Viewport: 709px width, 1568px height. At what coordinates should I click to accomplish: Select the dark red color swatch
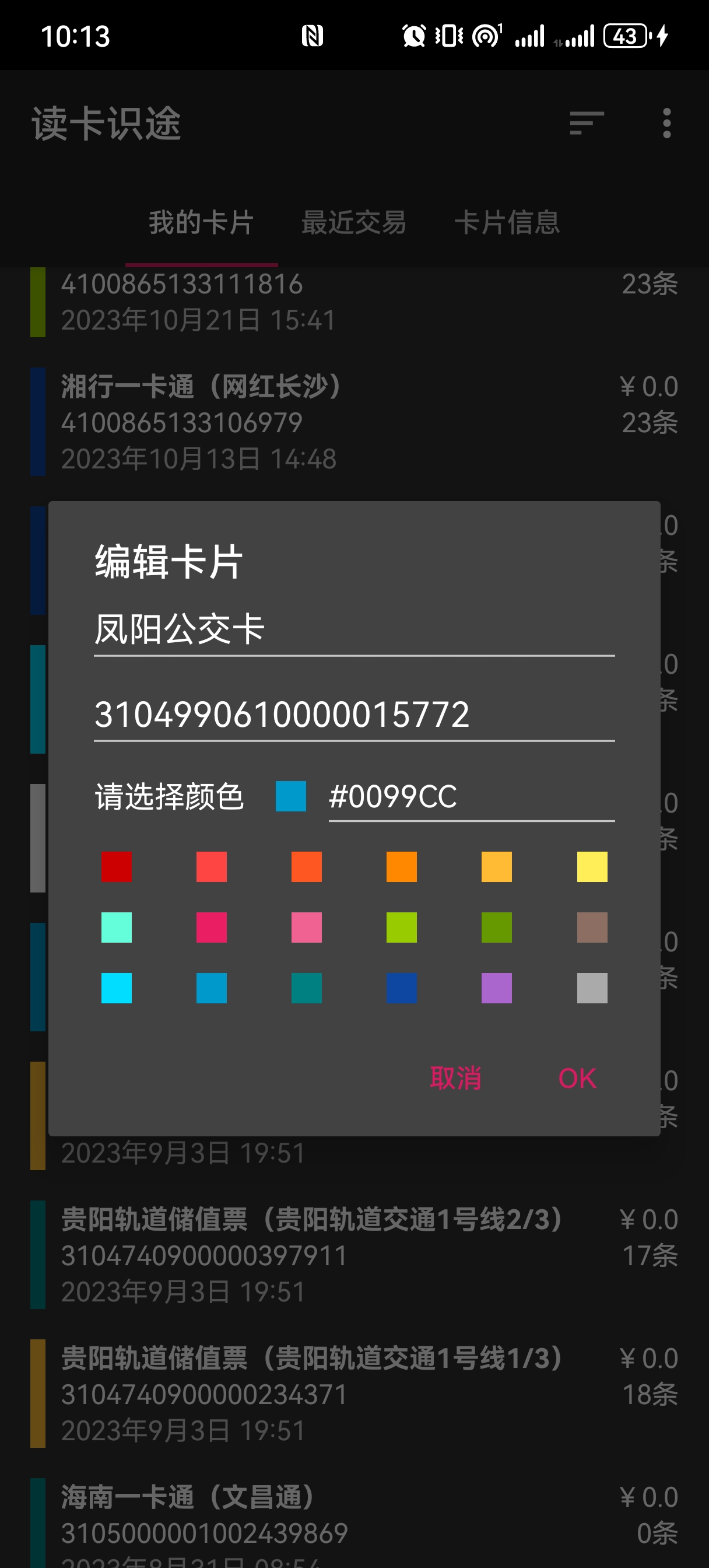coord(116,867)
